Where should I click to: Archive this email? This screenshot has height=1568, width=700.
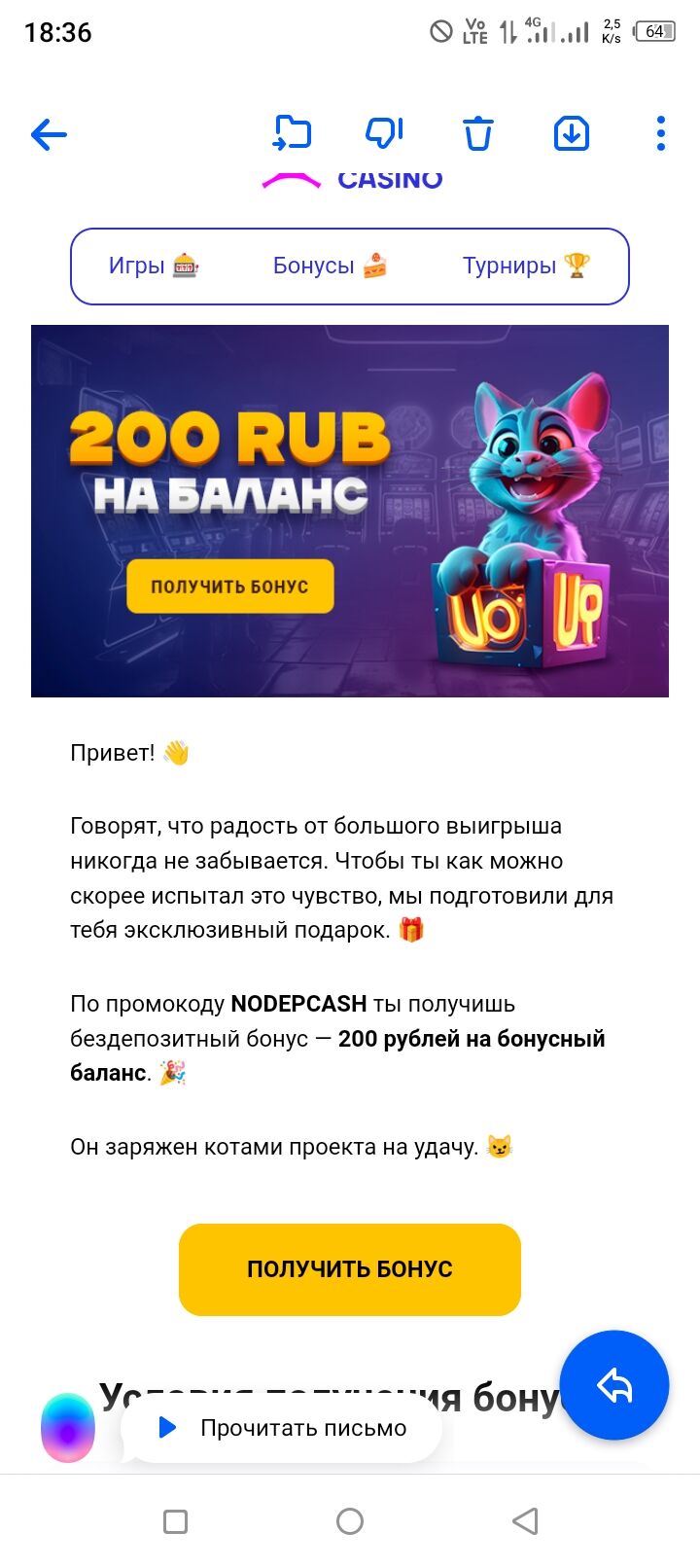point(572,133)
